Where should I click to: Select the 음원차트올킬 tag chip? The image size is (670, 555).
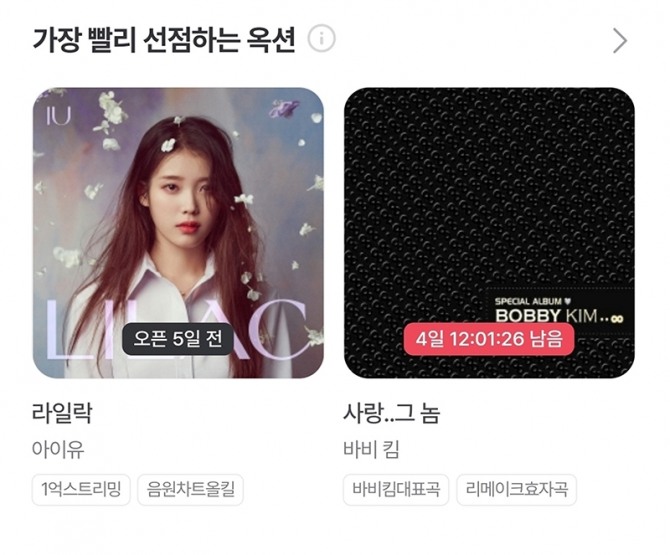click(x=190, y=490)
